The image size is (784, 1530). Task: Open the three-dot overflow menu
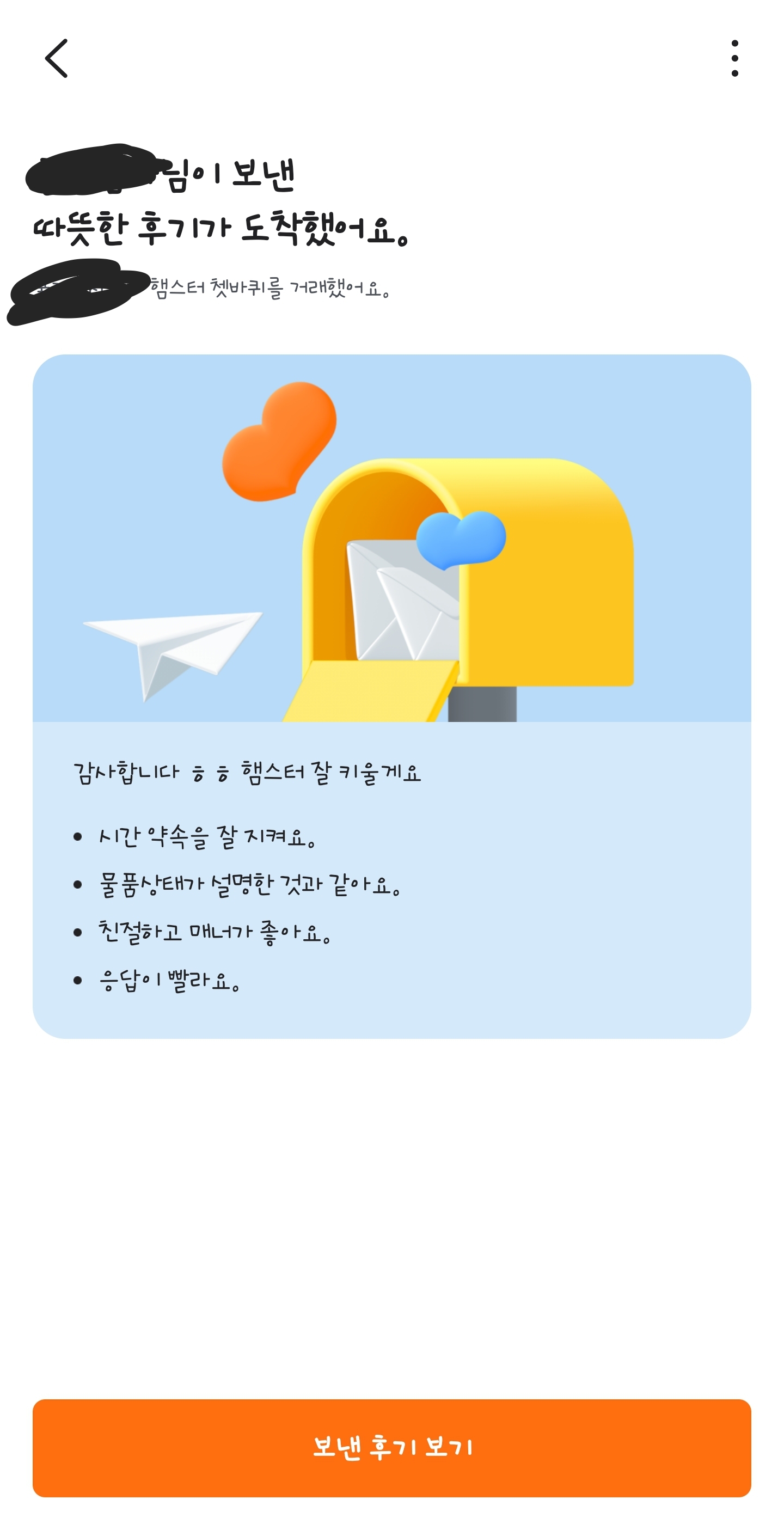pyautogui.click(x=734, y=58)
